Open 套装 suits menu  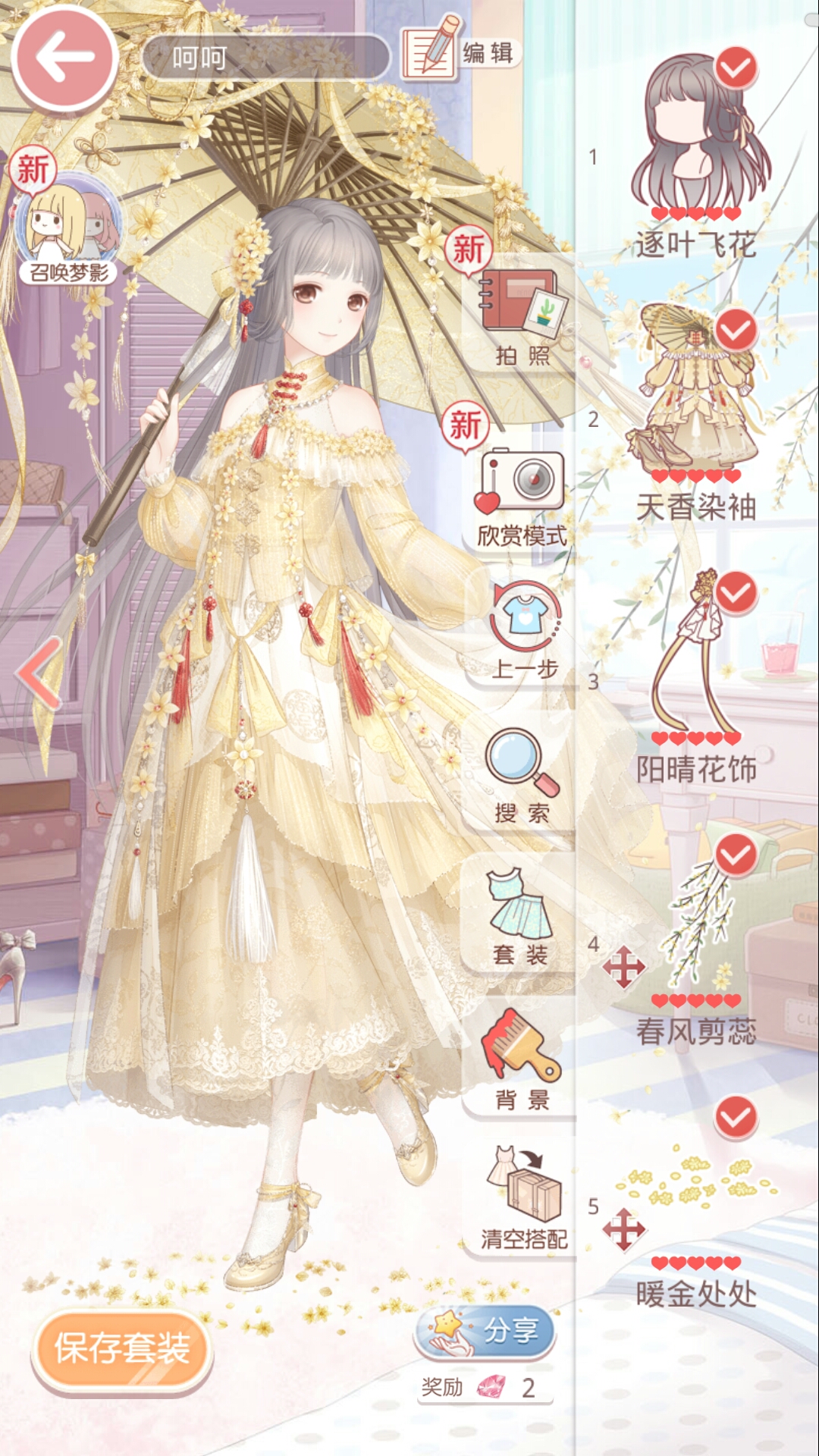[520, 918]
